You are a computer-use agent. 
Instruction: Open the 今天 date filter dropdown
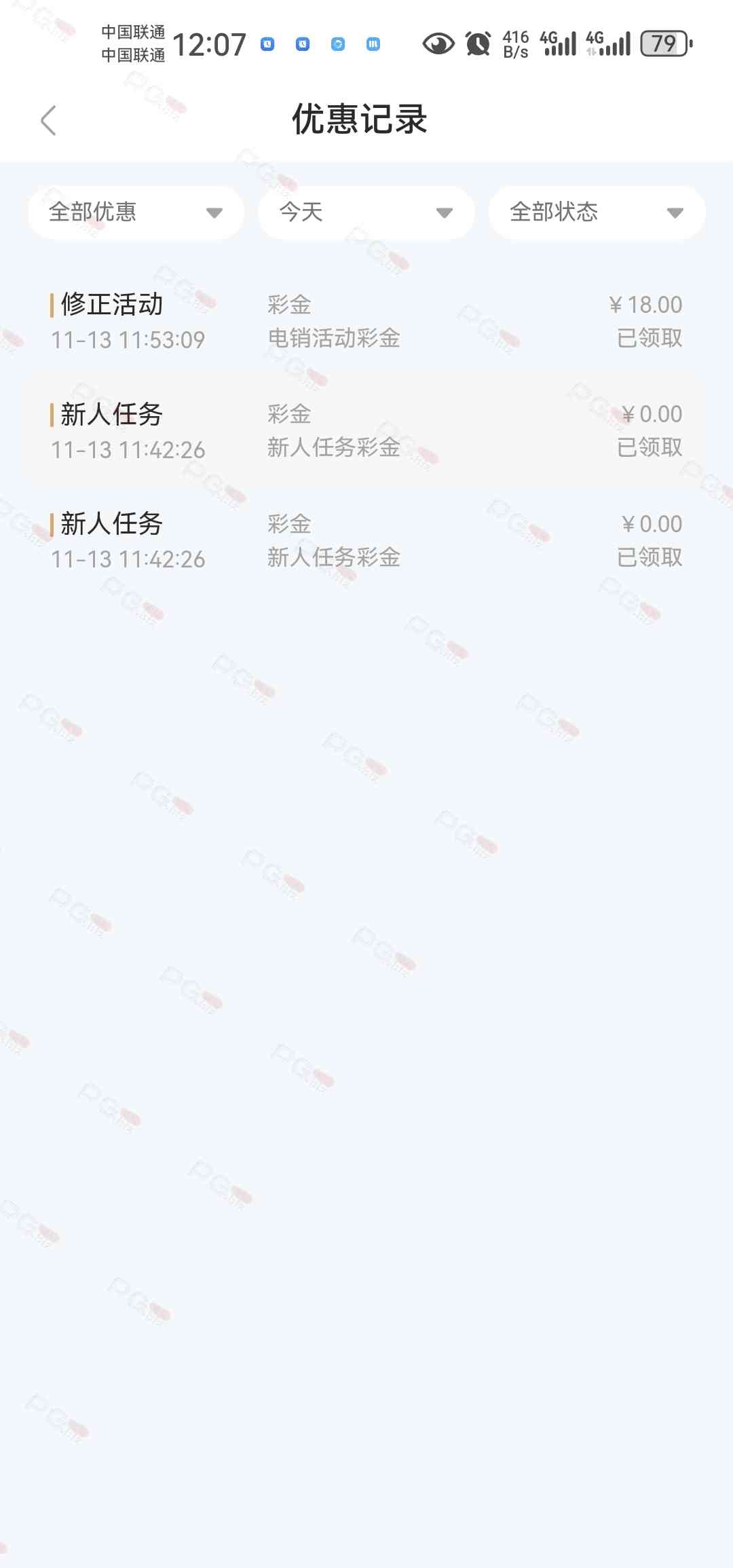pyautogui.click(x=366, y=212)
